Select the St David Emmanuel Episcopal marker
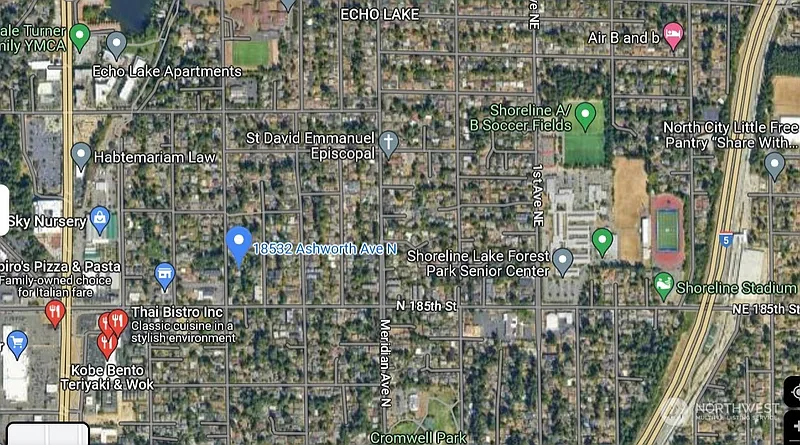Screen dimensions: 800x445 point(388,143)
